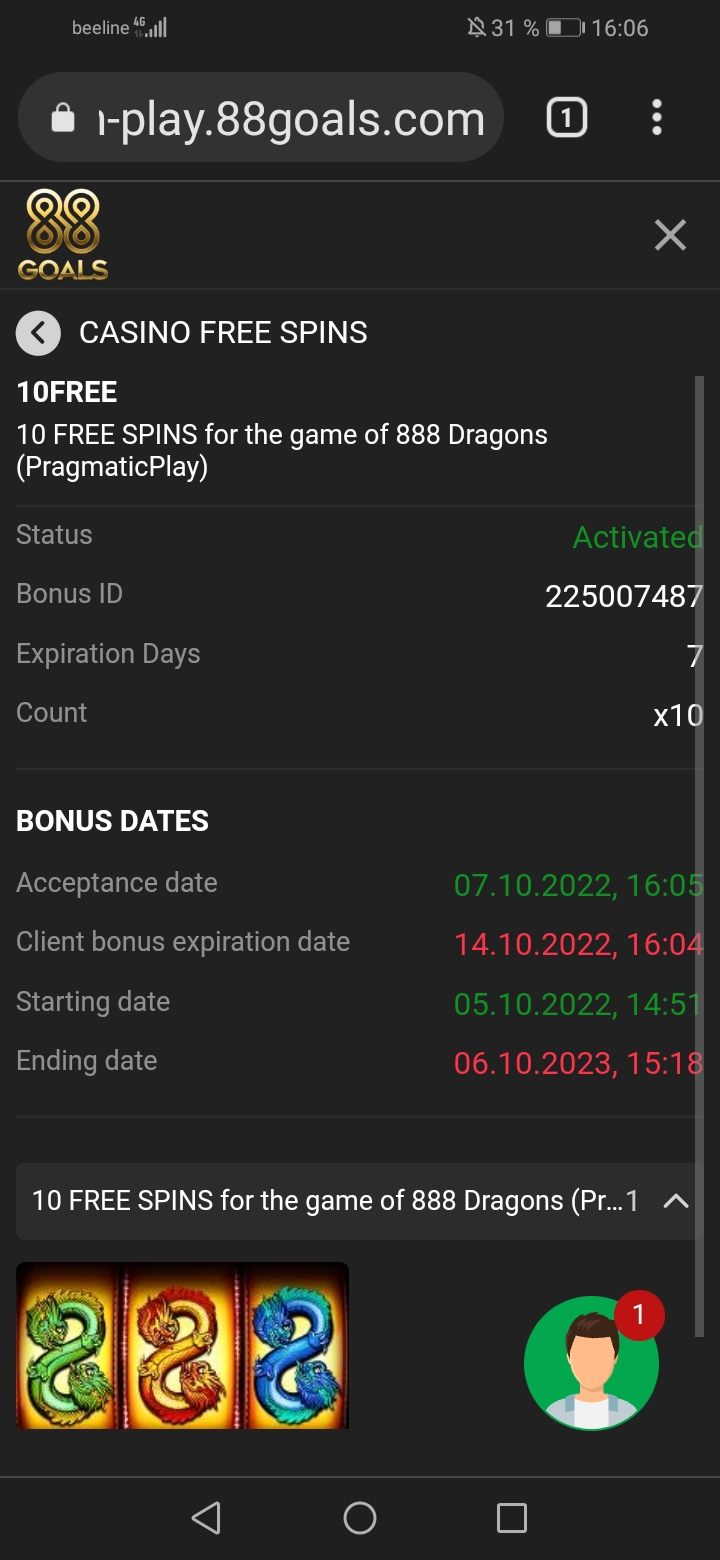
Task: Click the chevron beside the free spins header
Action: (676, 1200)
